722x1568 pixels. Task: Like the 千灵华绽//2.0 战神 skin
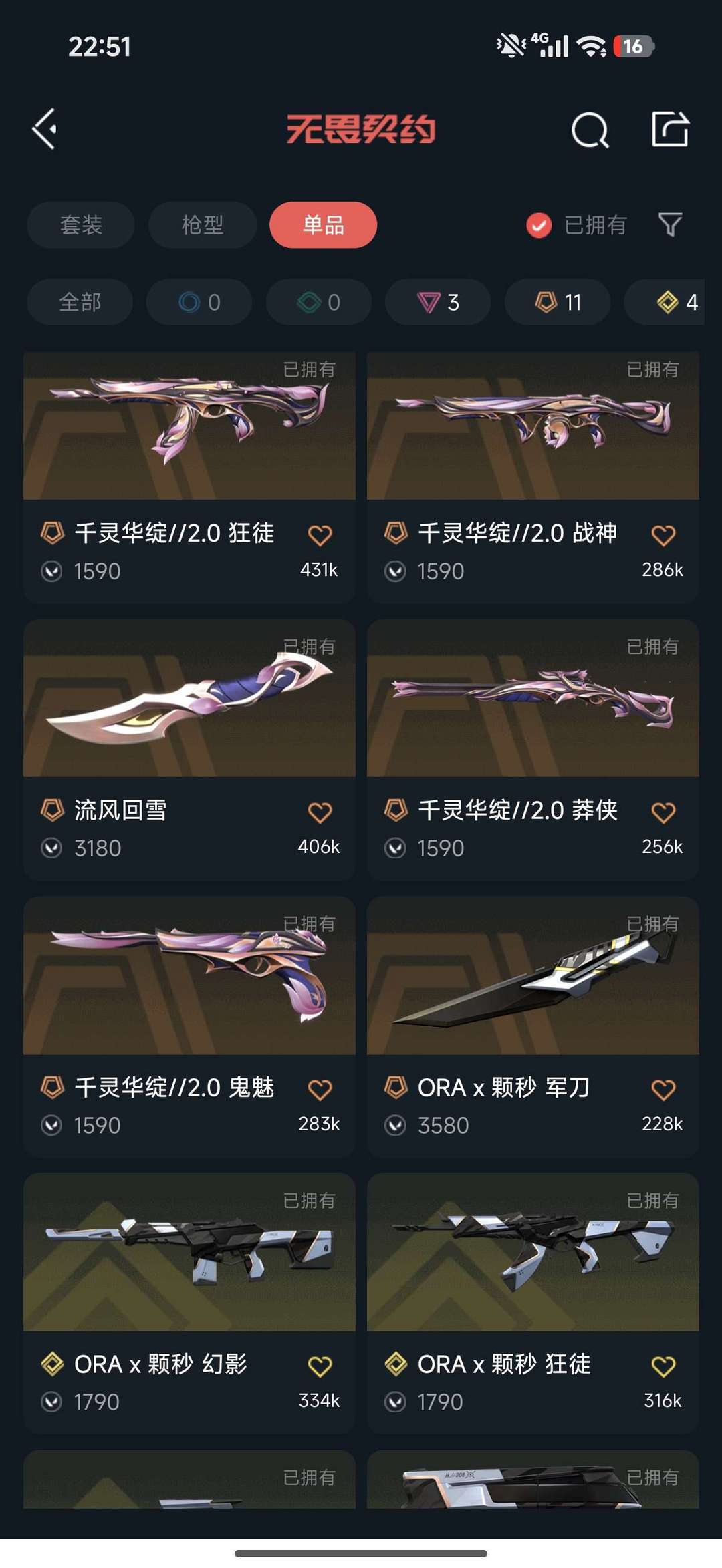click(663, 535)
